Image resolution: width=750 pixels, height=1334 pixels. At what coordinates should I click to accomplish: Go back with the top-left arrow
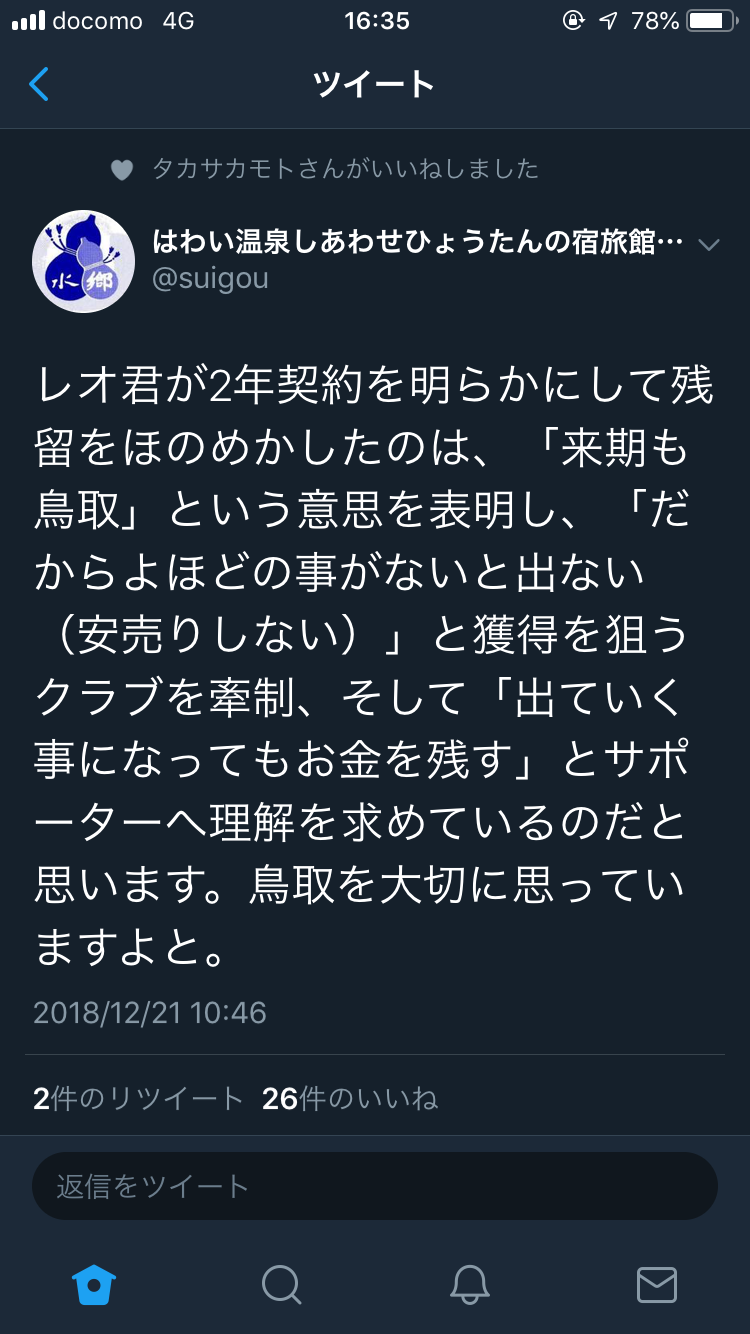click(39, 85)
